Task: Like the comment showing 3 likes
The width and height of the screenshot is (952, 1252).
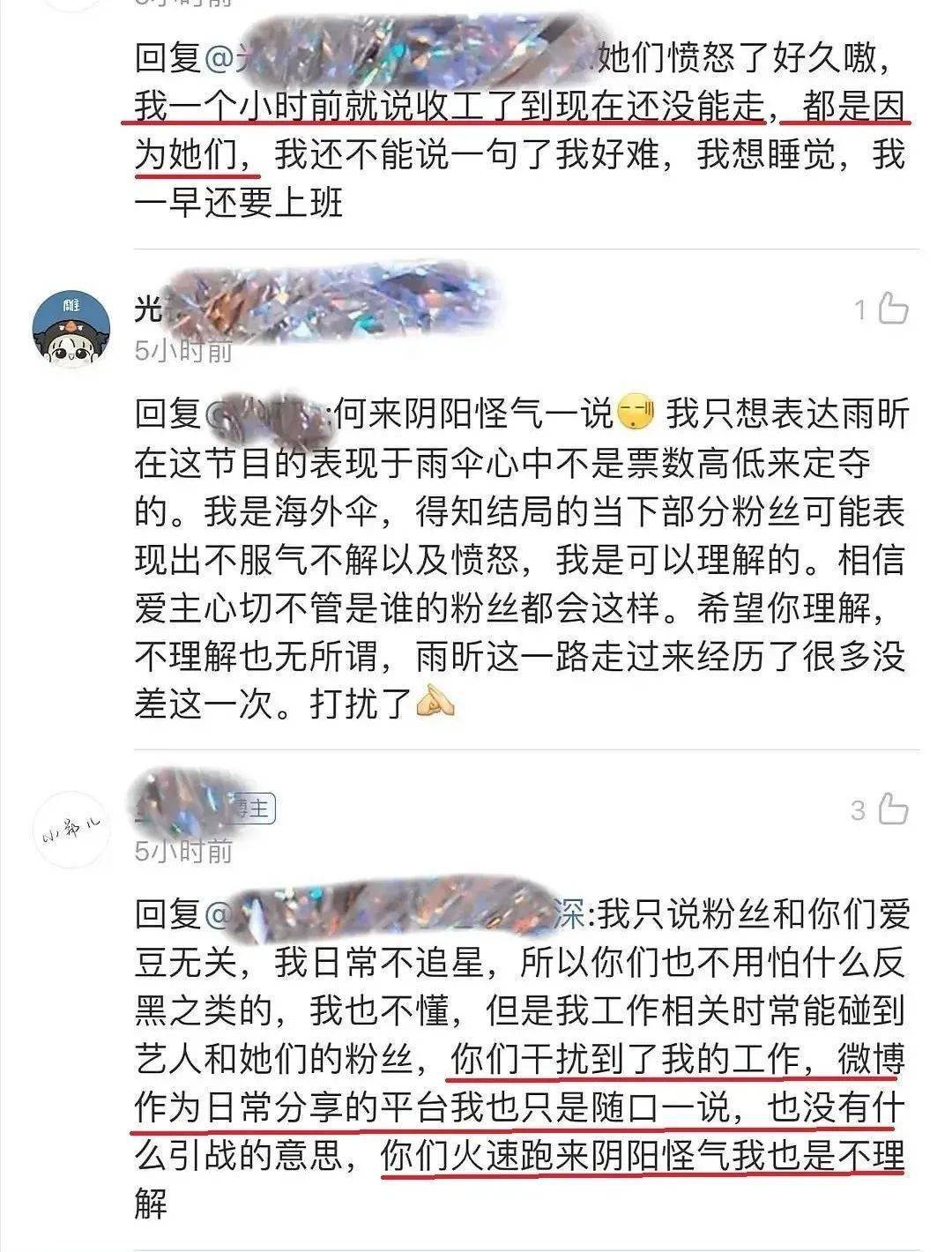Action: pyautogui.click(x=892, y=809)
